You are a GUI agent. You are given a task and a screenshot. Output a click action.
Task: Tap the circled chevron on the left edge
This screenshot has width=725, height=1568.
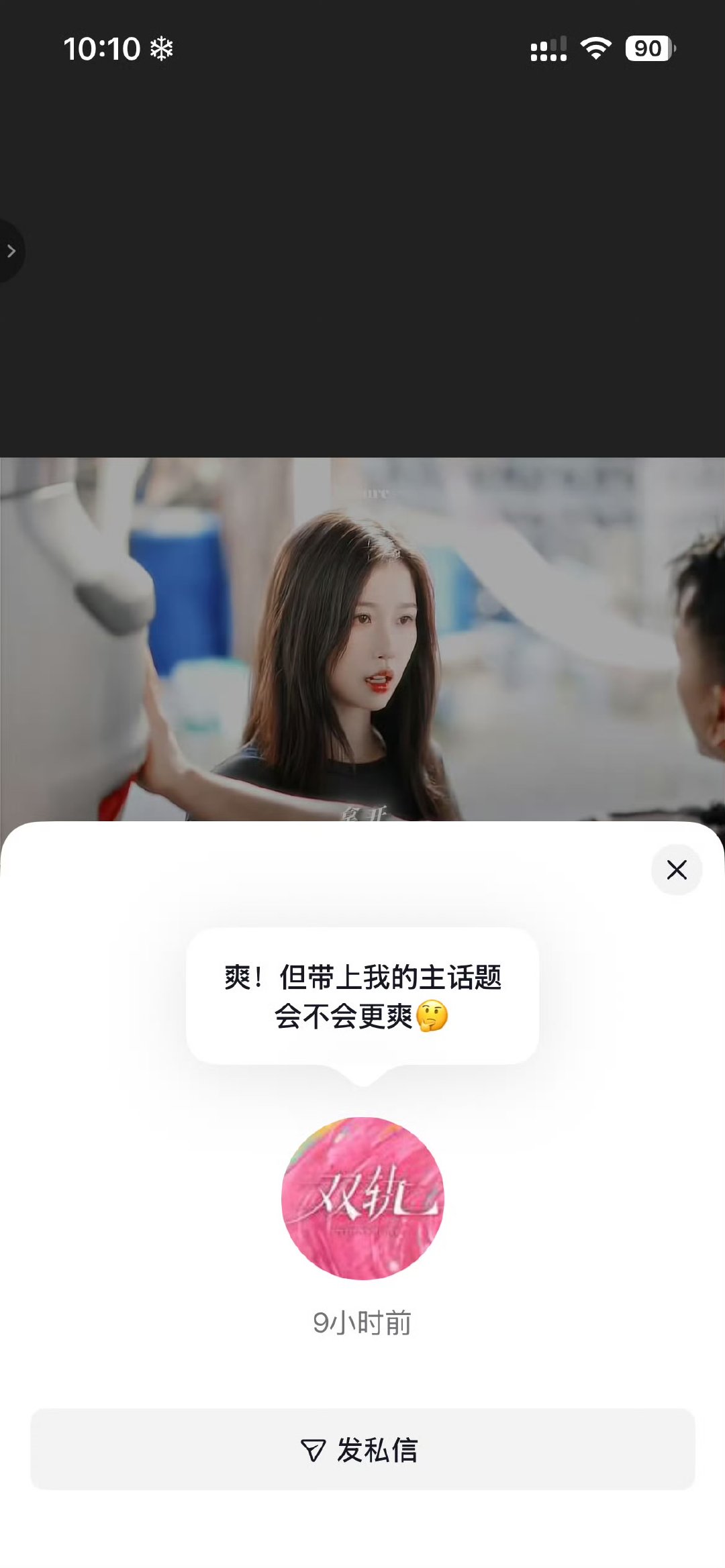pyautogui.click(x=10, y=251)
